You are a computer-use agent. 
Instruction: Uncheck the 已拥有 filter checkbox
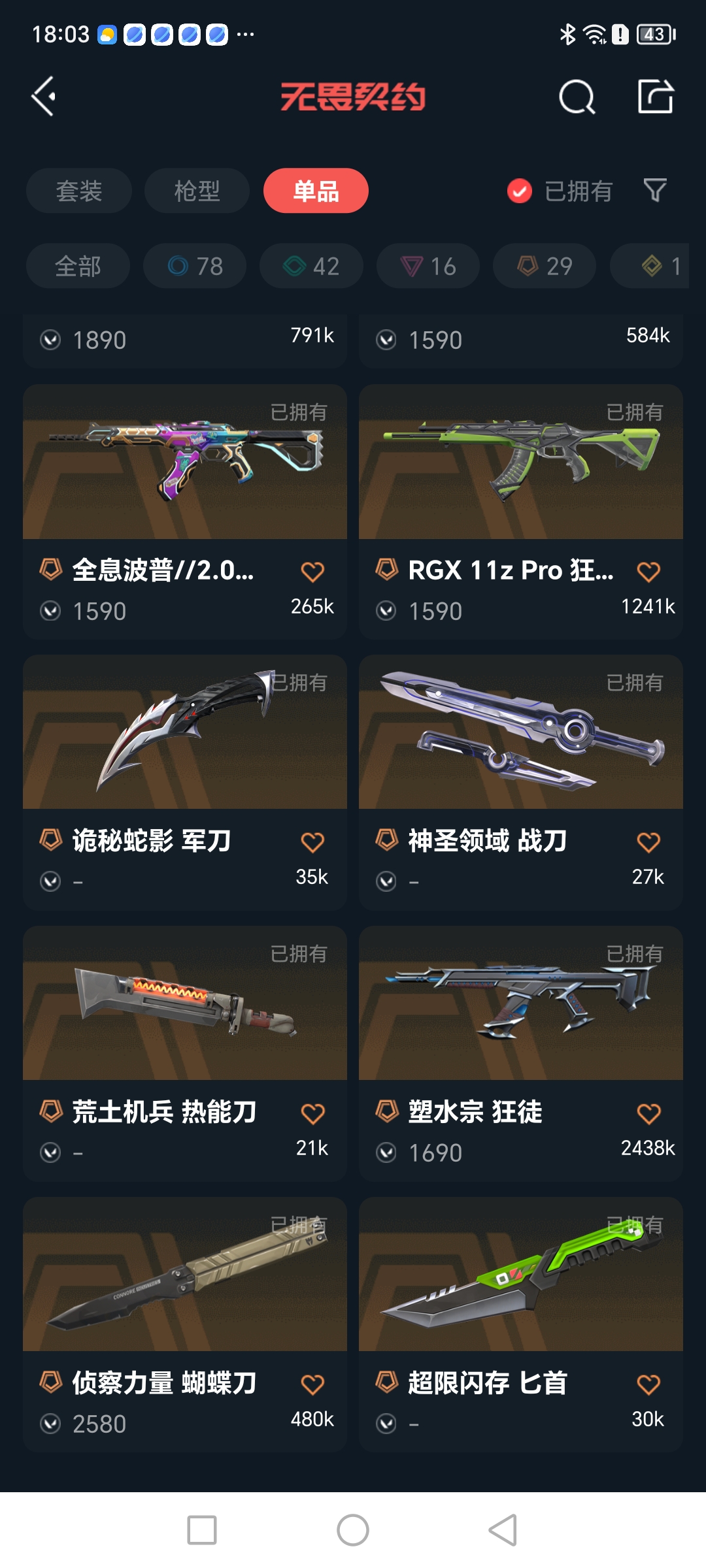click(520, 191)
